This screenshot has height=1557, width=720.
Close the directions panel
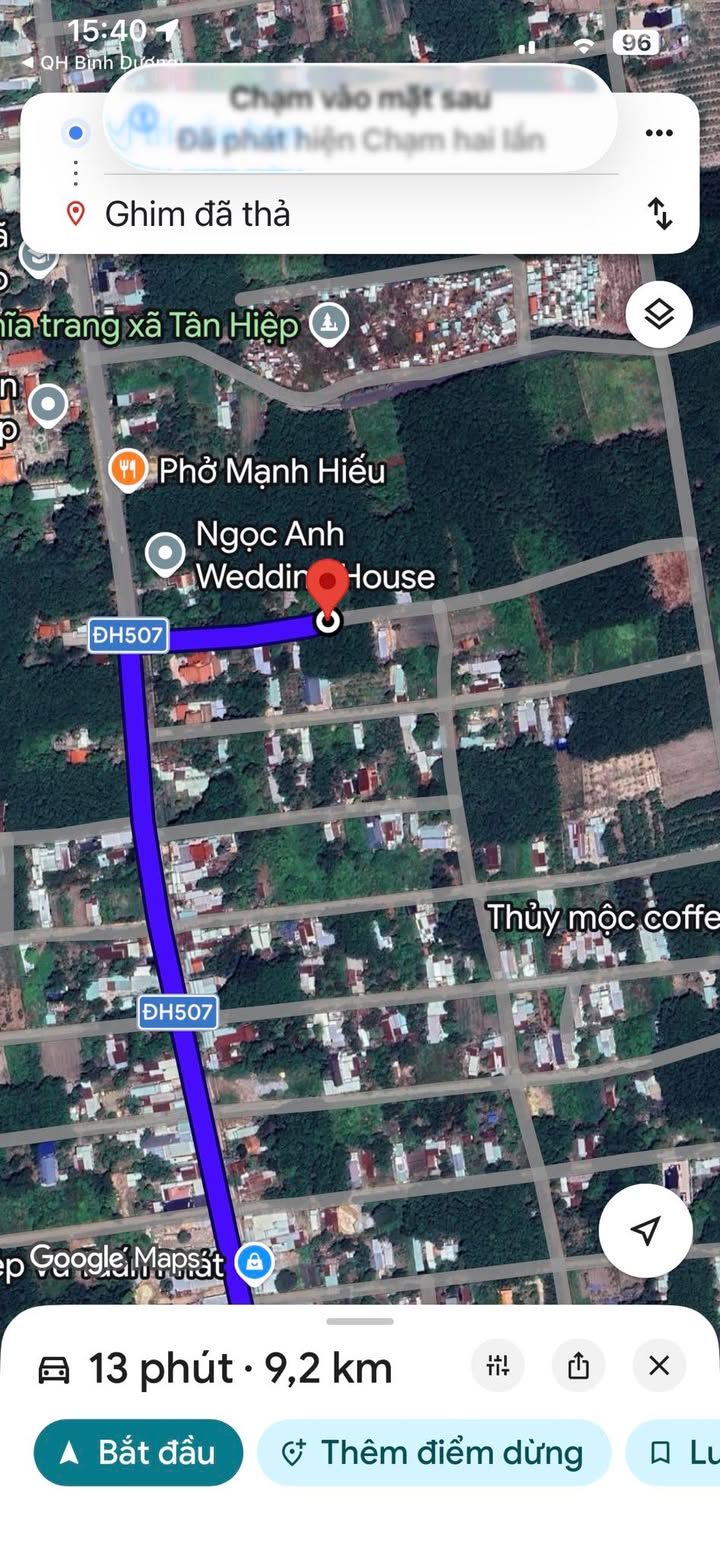659,1366
